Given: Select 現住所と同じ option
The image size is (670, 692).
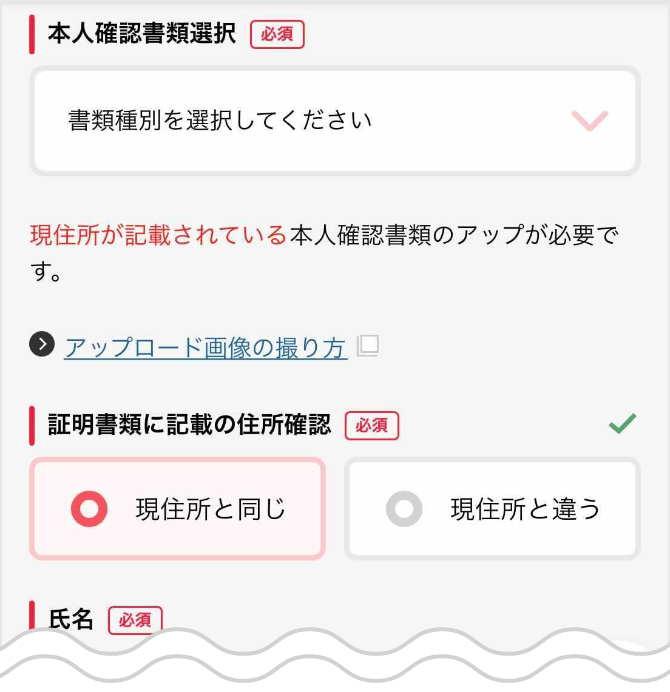Looking at the screenshot, I should [x=178, y=509].
